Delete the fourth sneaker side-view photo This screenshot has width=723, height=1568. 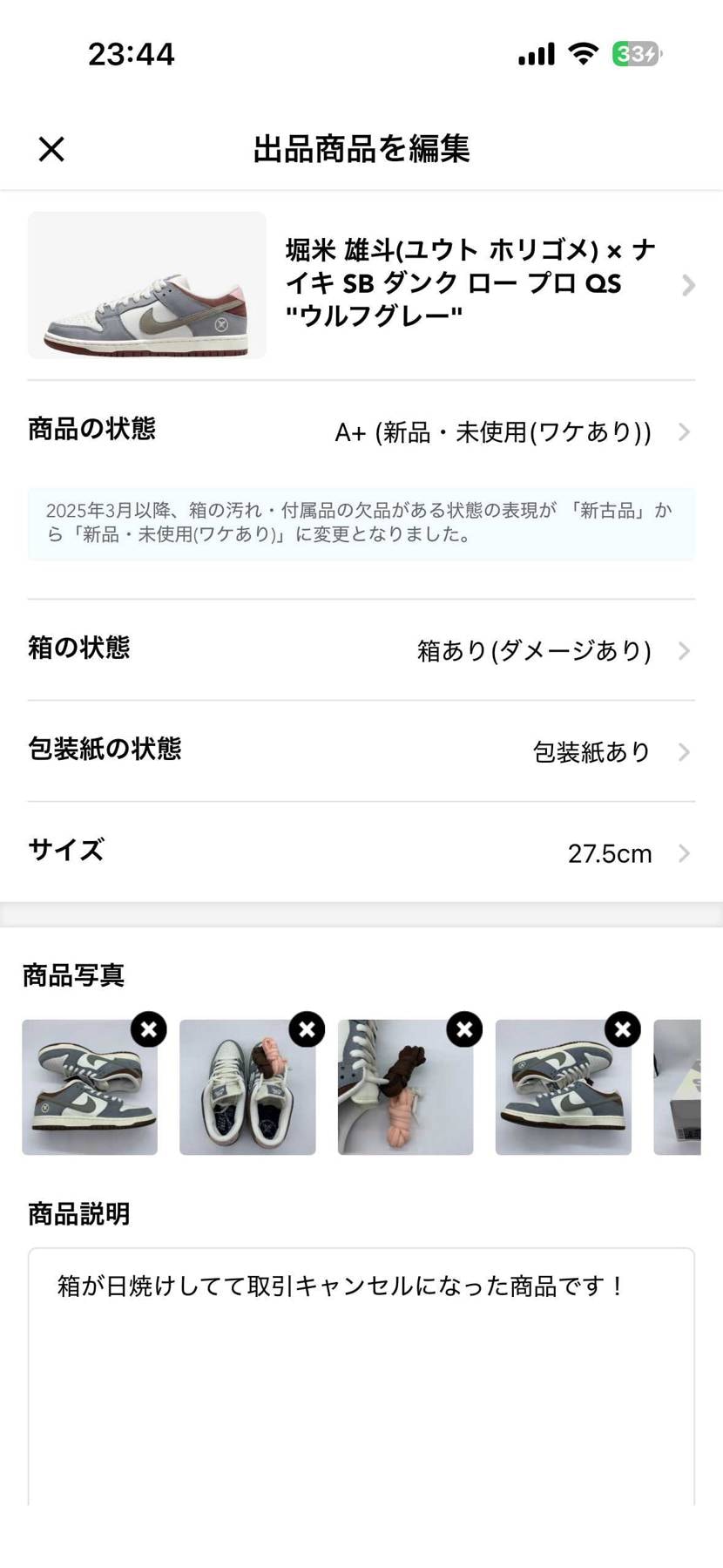pos(622,1029)
